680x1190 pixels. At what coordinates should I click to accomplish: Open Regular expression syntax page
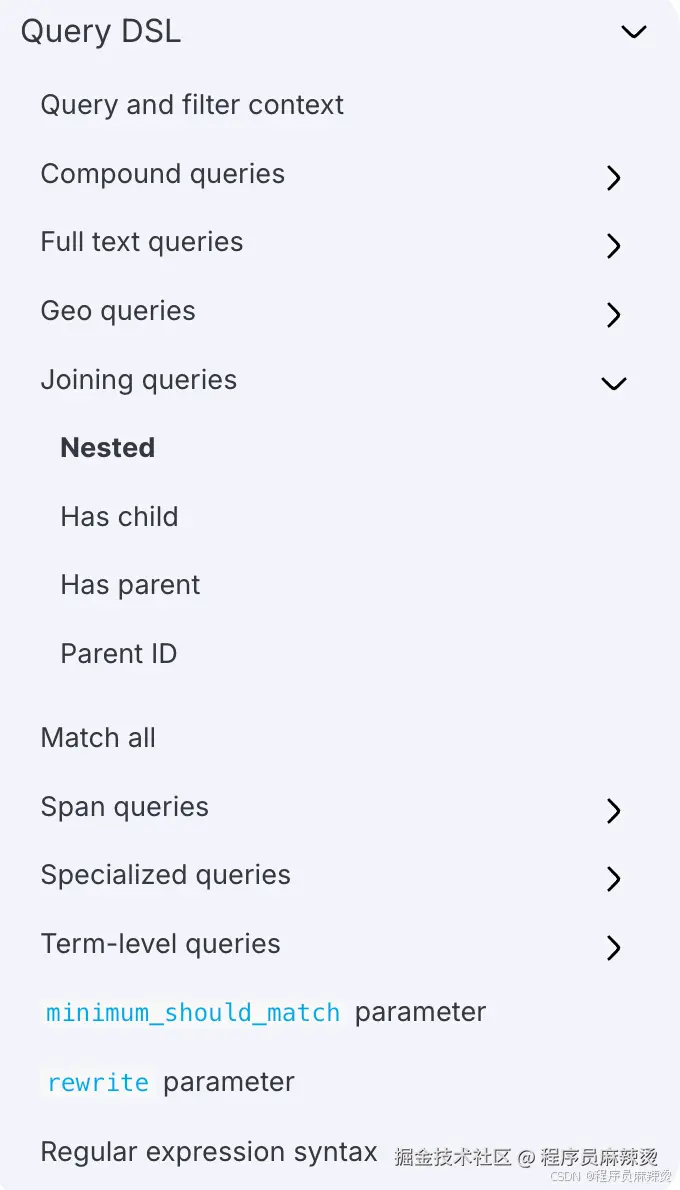(209, 1152)
